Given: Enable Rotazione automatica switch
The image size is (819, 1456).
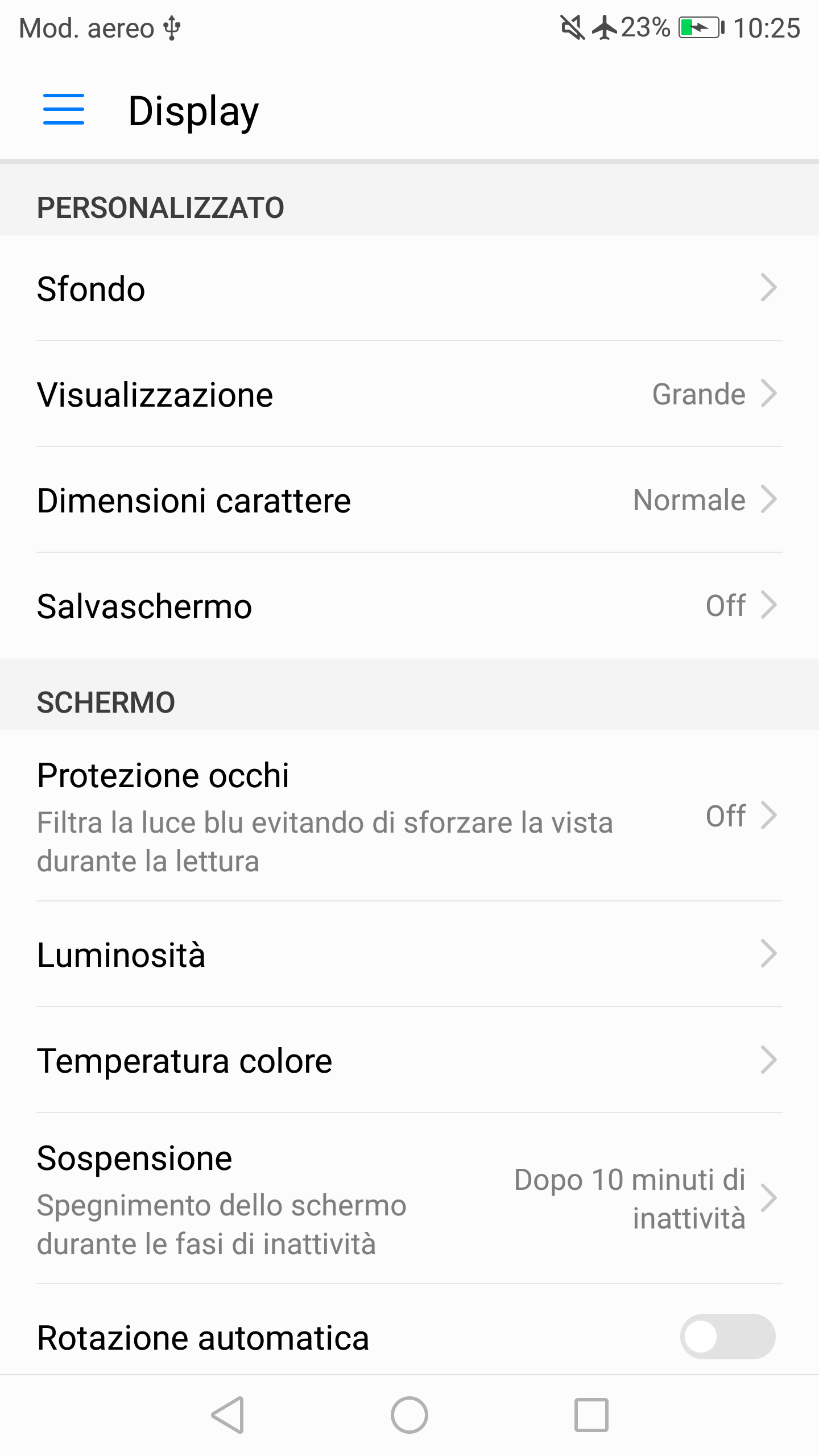Looking at the screenshot, I should (x=727, y=1337).
